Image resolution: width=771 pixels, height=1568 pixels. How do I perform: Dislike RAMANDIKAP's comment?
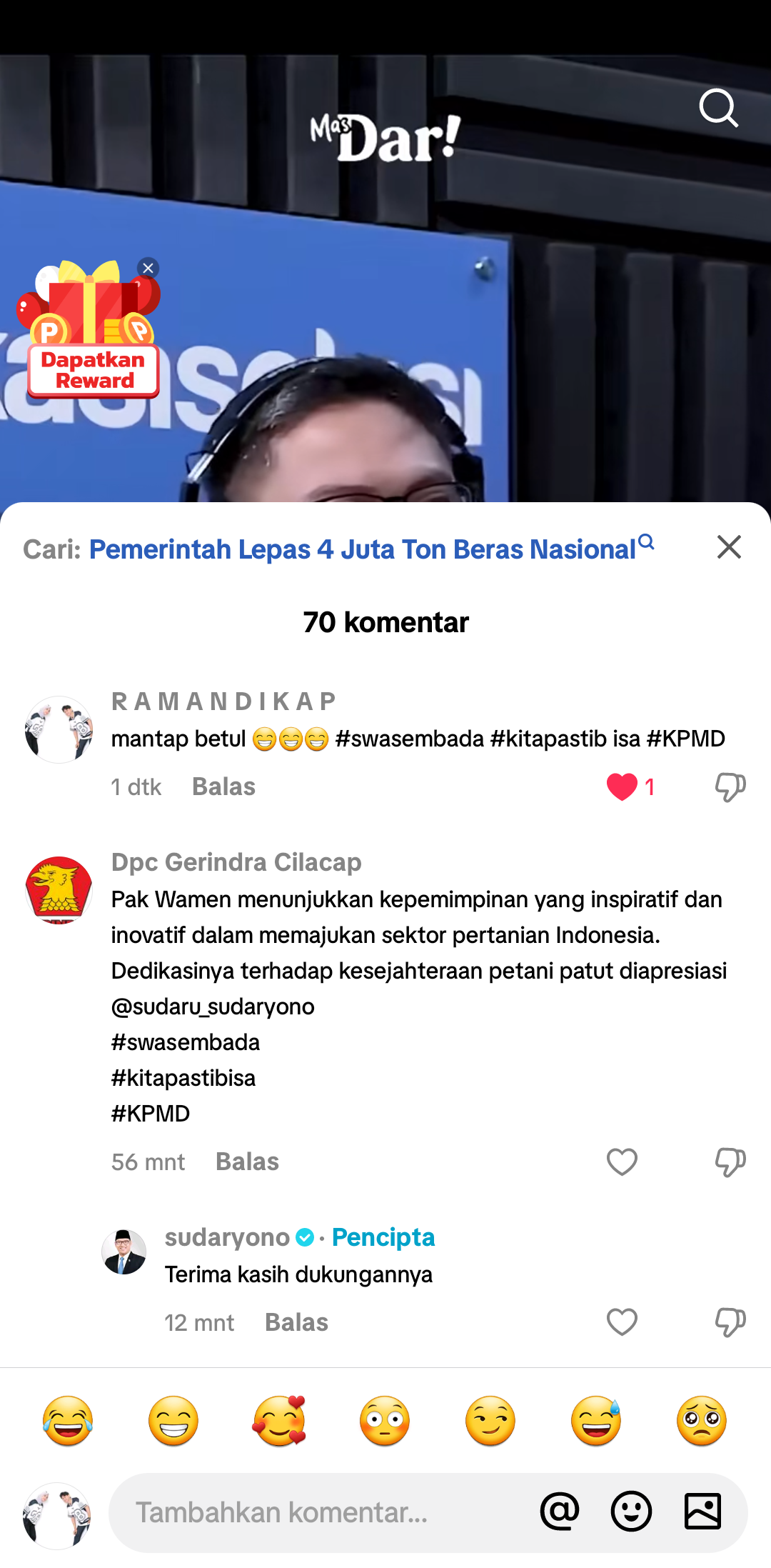730,787
